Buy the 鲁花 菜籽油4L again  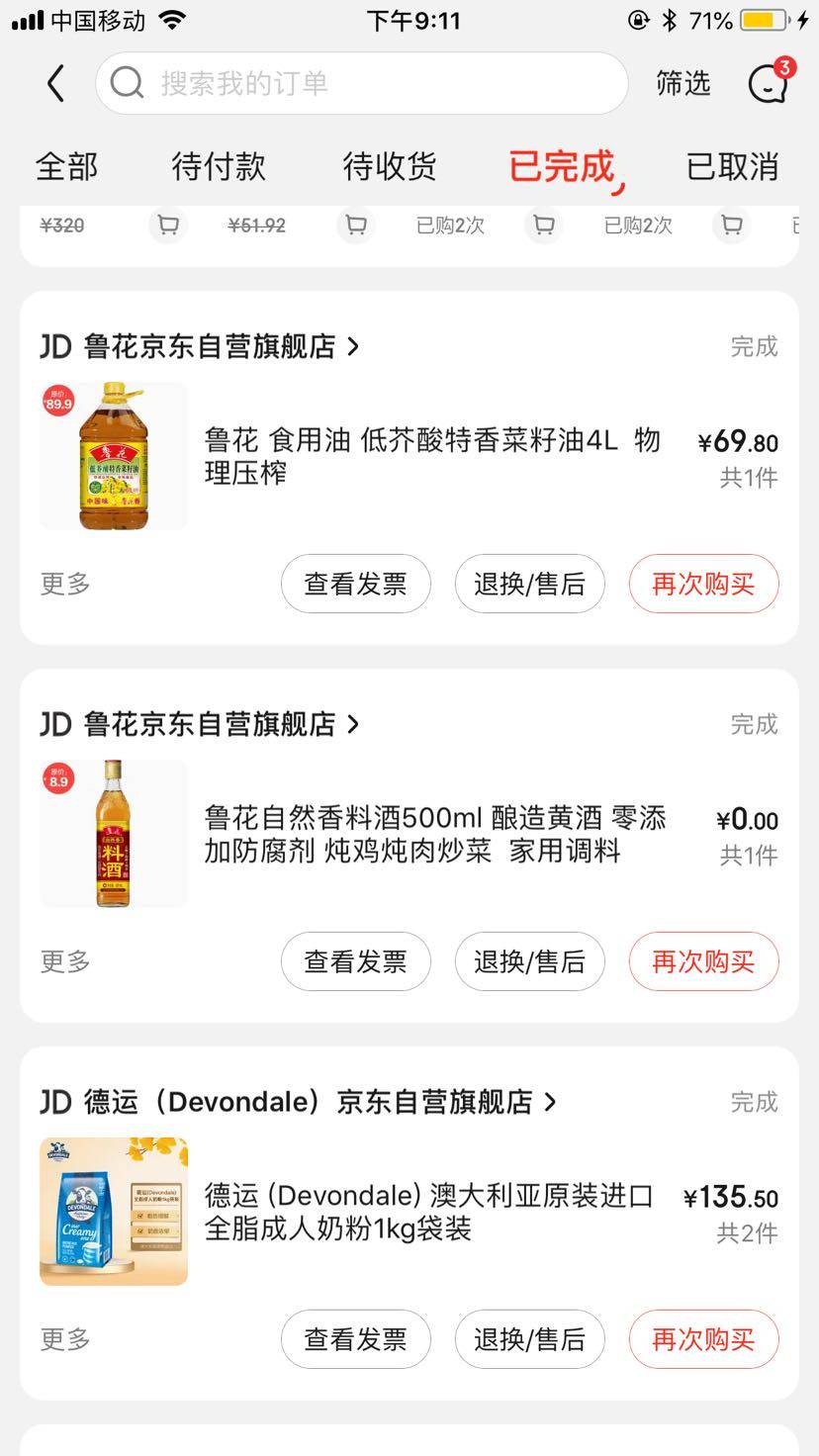click(x=703, y=584)
